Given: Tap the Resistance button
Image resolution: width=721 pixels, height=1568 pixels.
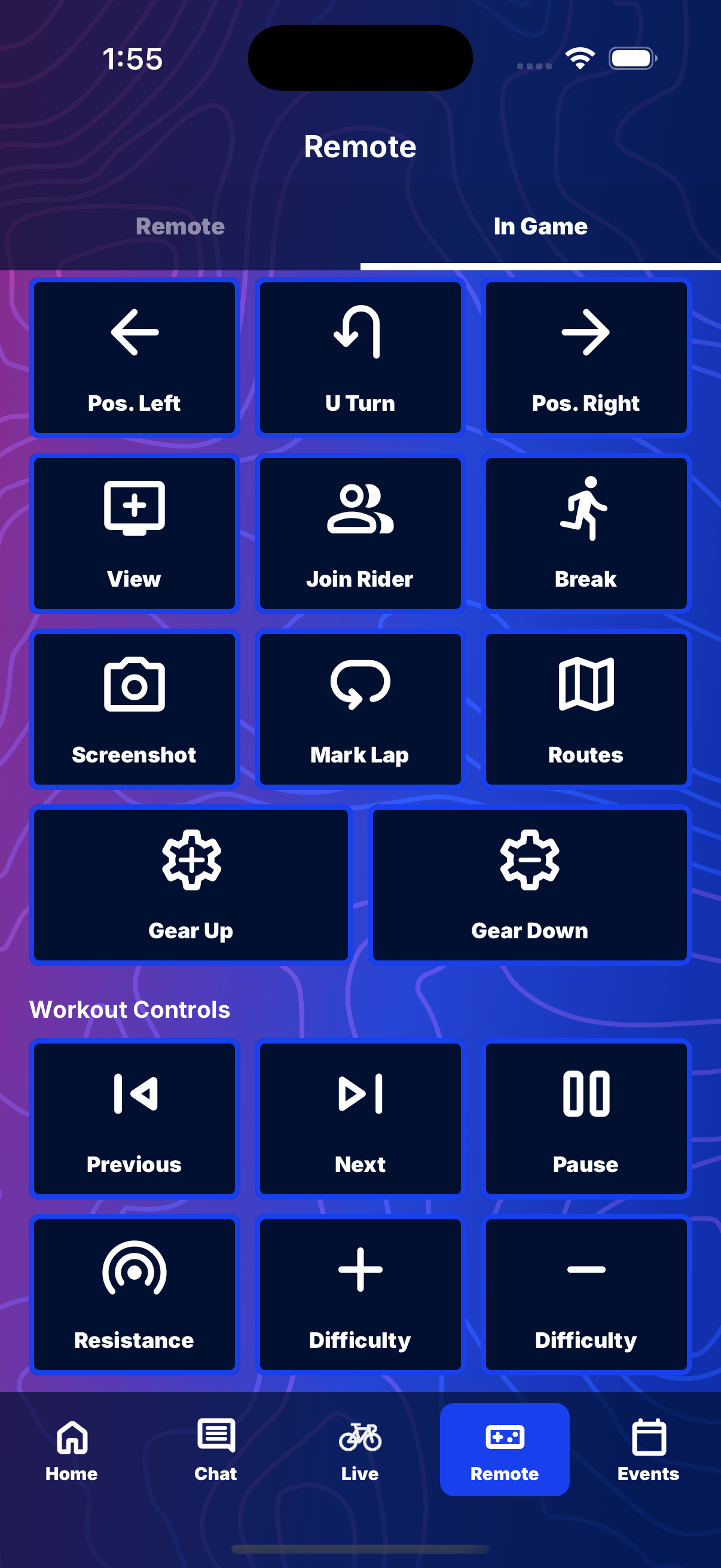Looking at the screenshot, I should click(135, 1295).
